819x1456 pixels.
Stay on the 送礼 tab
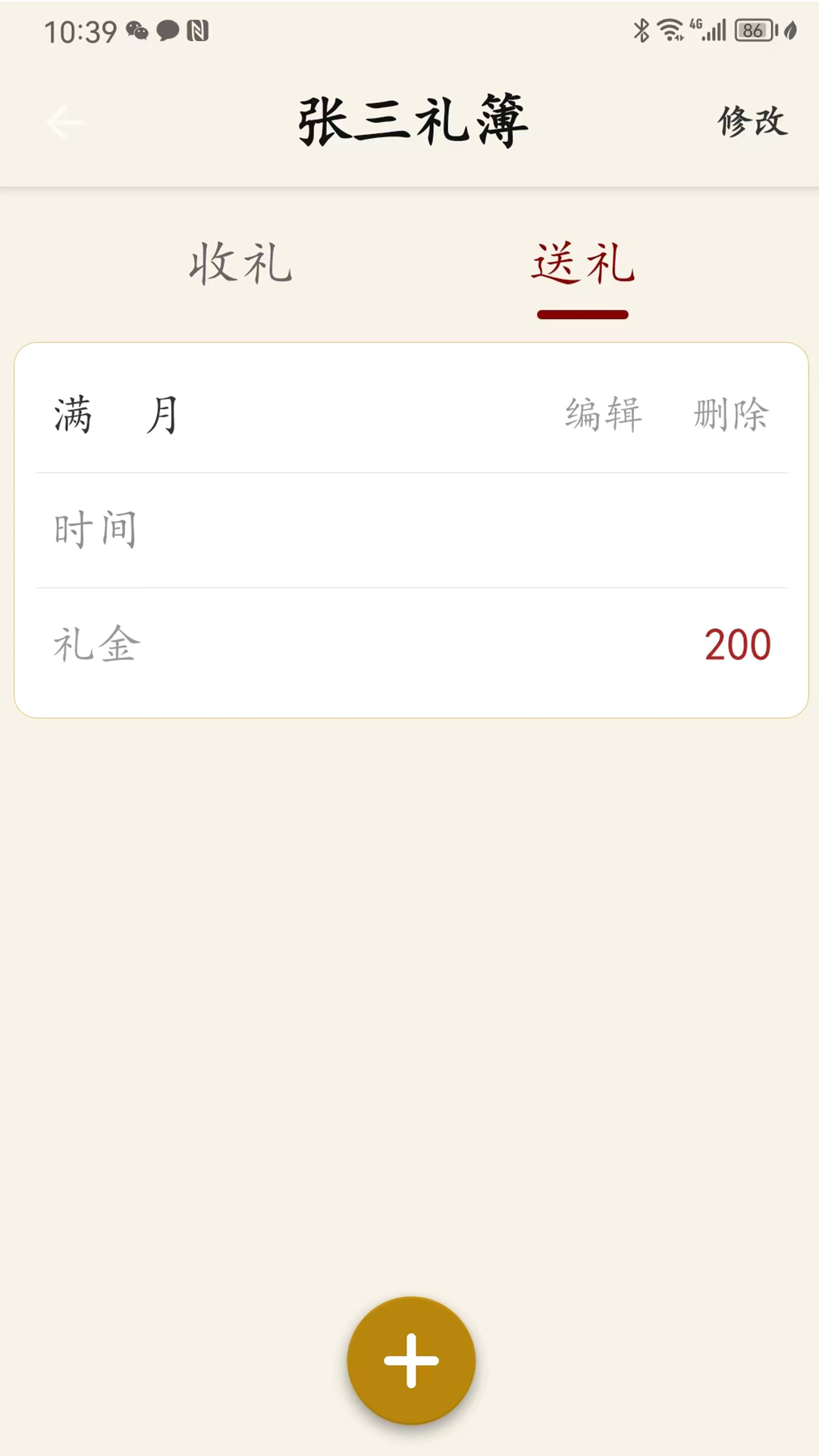pyautogui.click(x=582, y=264)
